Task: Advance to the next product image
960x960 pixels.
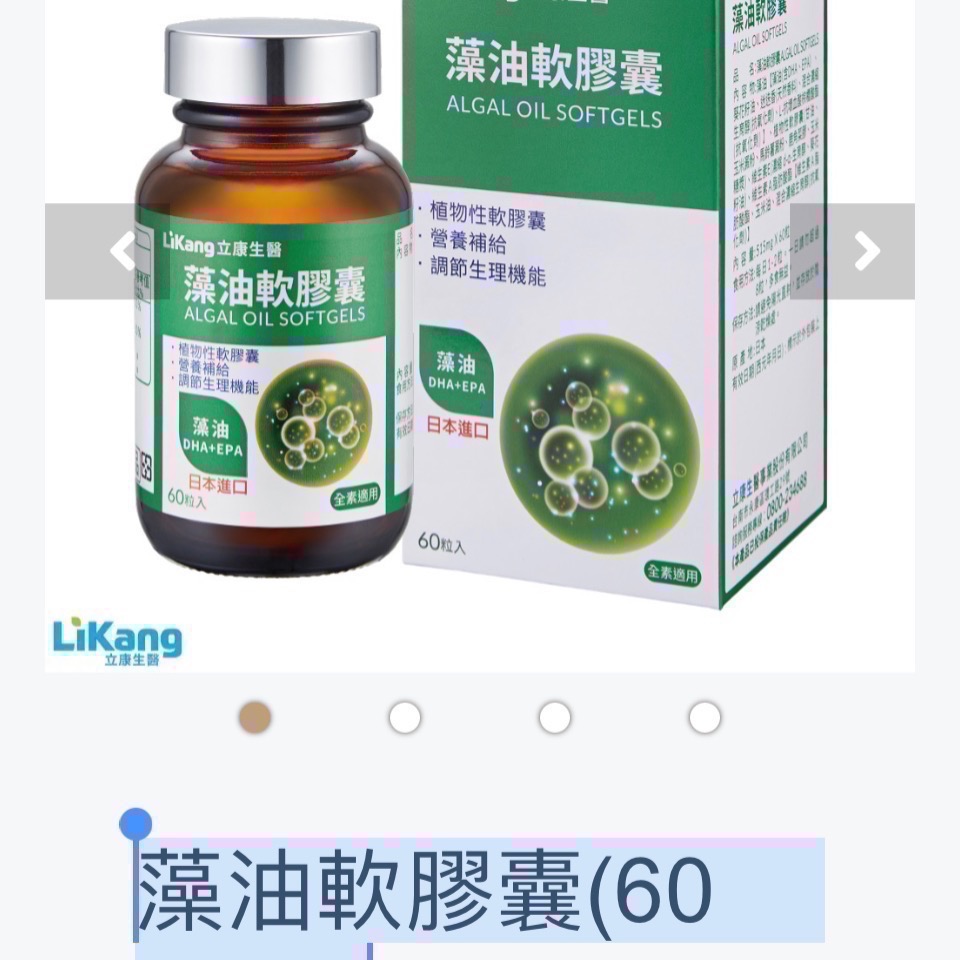Action: tap(866, 251)
